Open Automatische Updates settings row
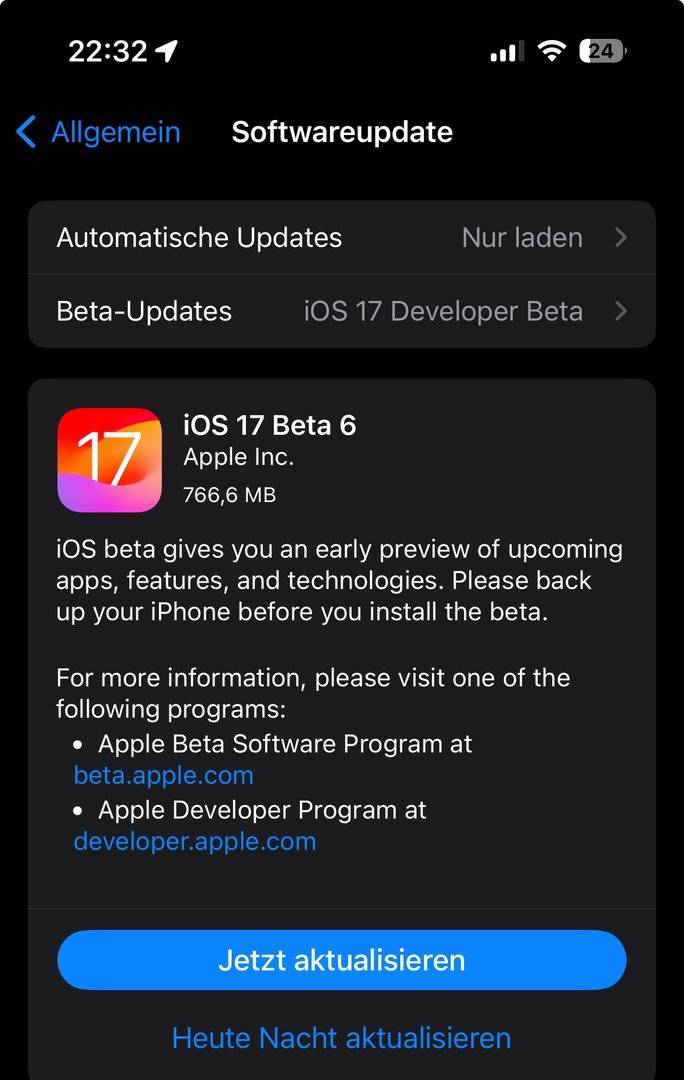 [x=341, y=238]
